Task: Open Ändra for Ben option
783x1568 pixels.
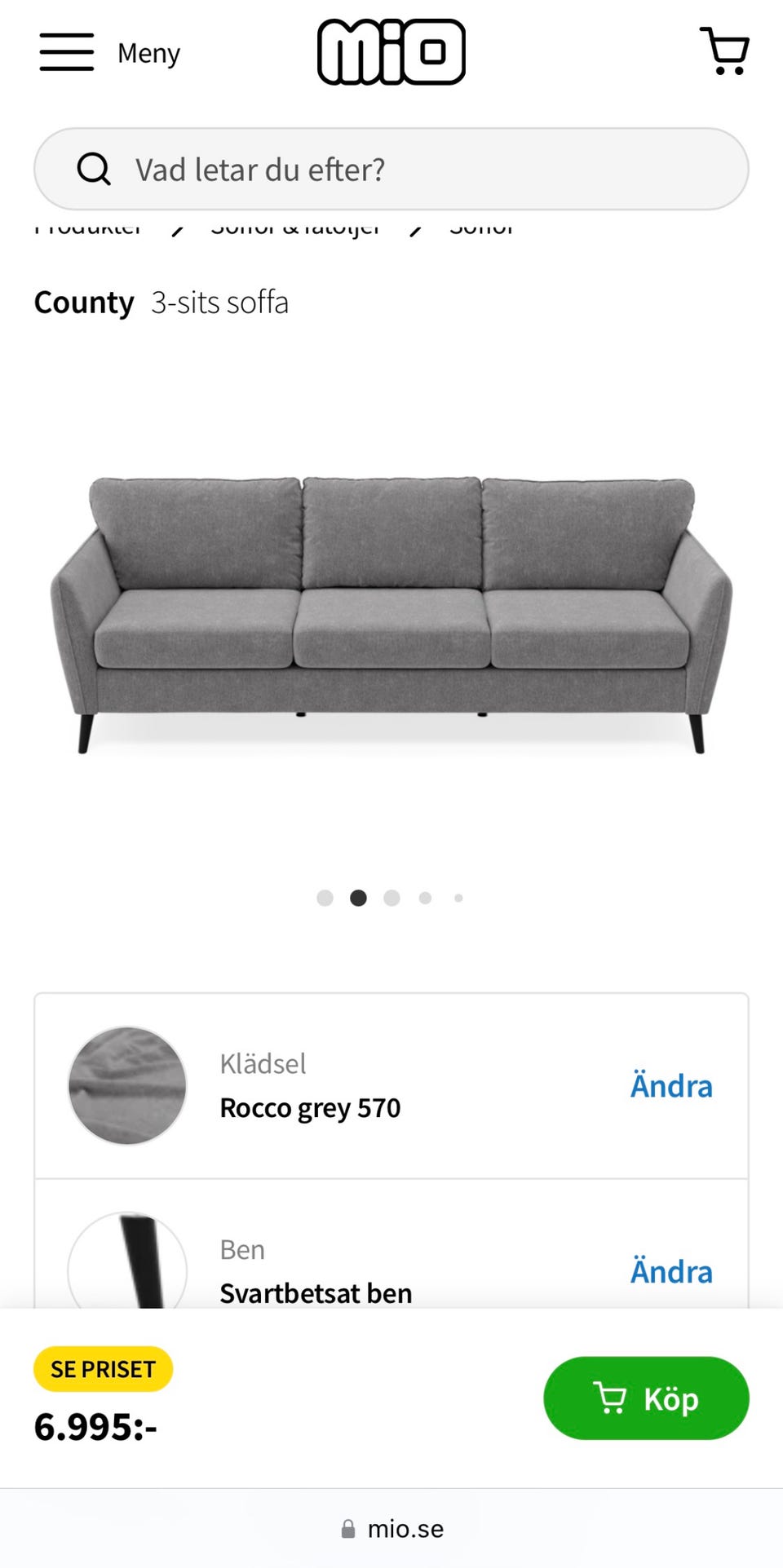Action: tap(670, 1270)
